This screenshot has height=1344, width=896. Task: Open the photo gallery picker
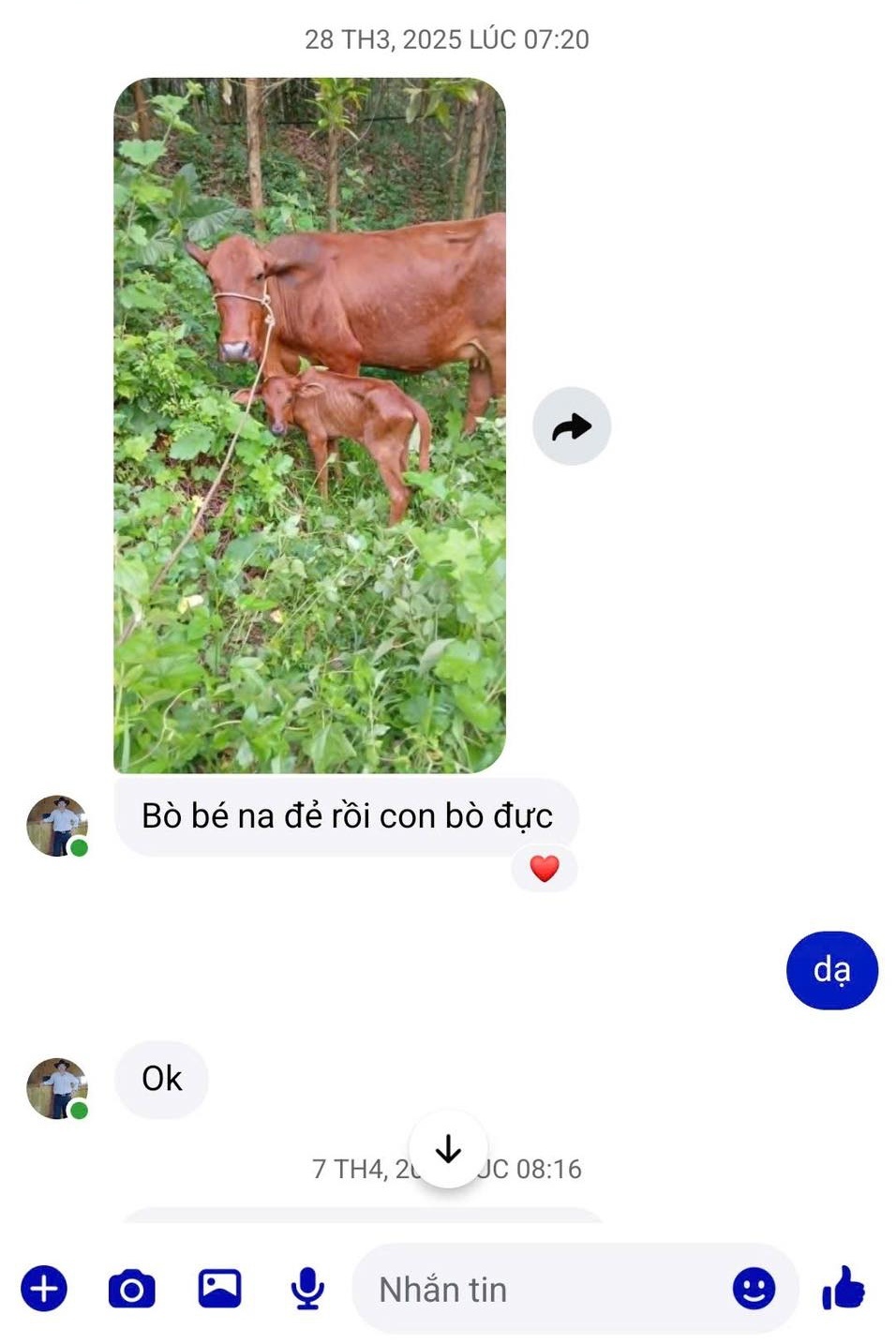(218, 1289)
